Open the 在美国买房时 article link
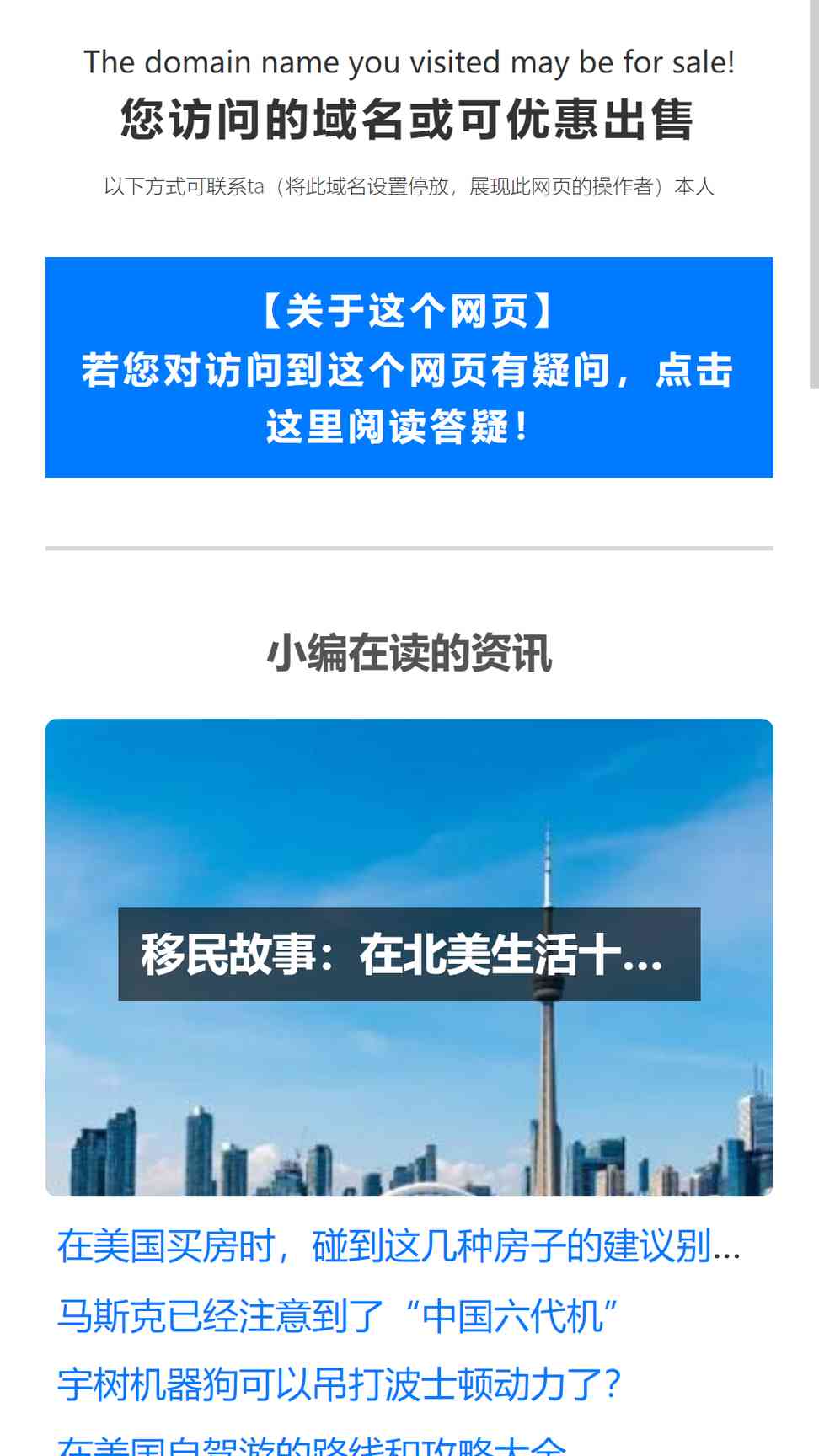The image size is (819, 1456). [399, 1246]
